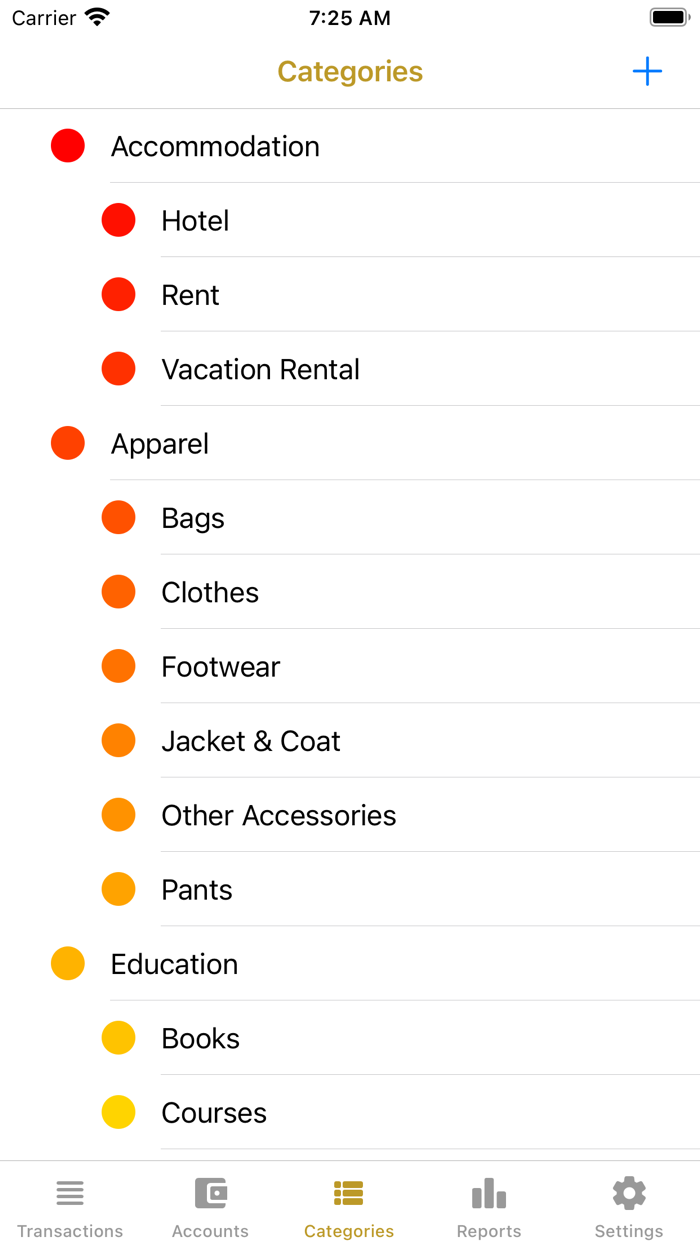This screenshot has width=700, height=1244.
Task: Switch to the Transactions tab
Action: pyautogui.click(x=70, y=1207)
